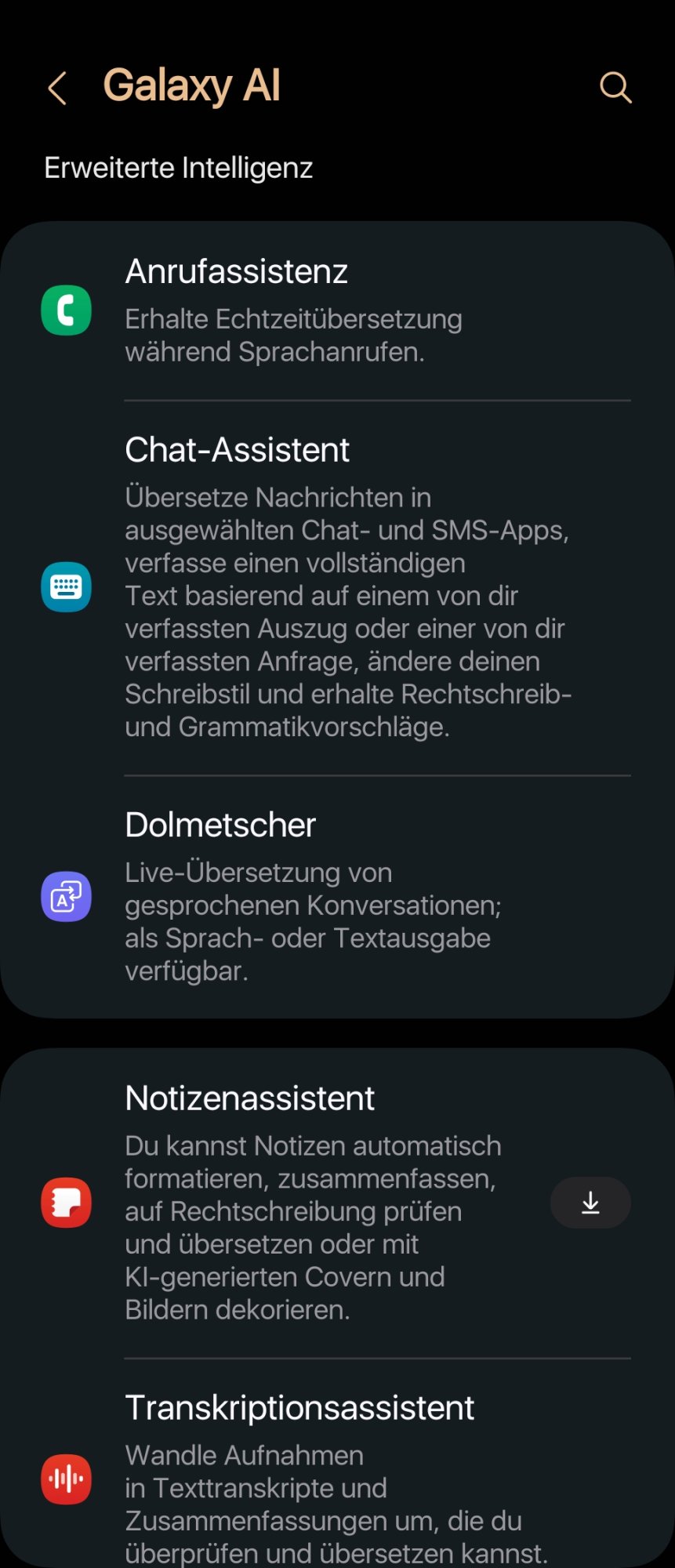
Task: Tap the Erweiterte Intelligenz section header
Action: (179, 167)
